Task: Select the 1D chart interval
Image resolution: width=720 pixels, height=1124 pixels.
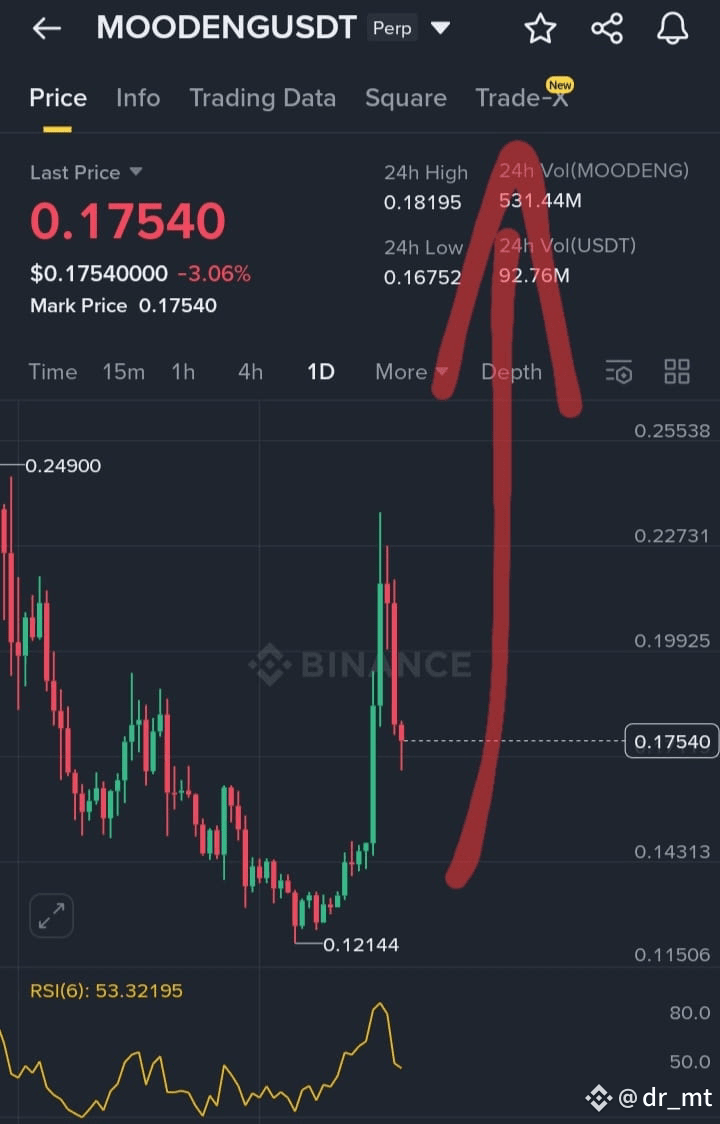Action: coord(320,372)
